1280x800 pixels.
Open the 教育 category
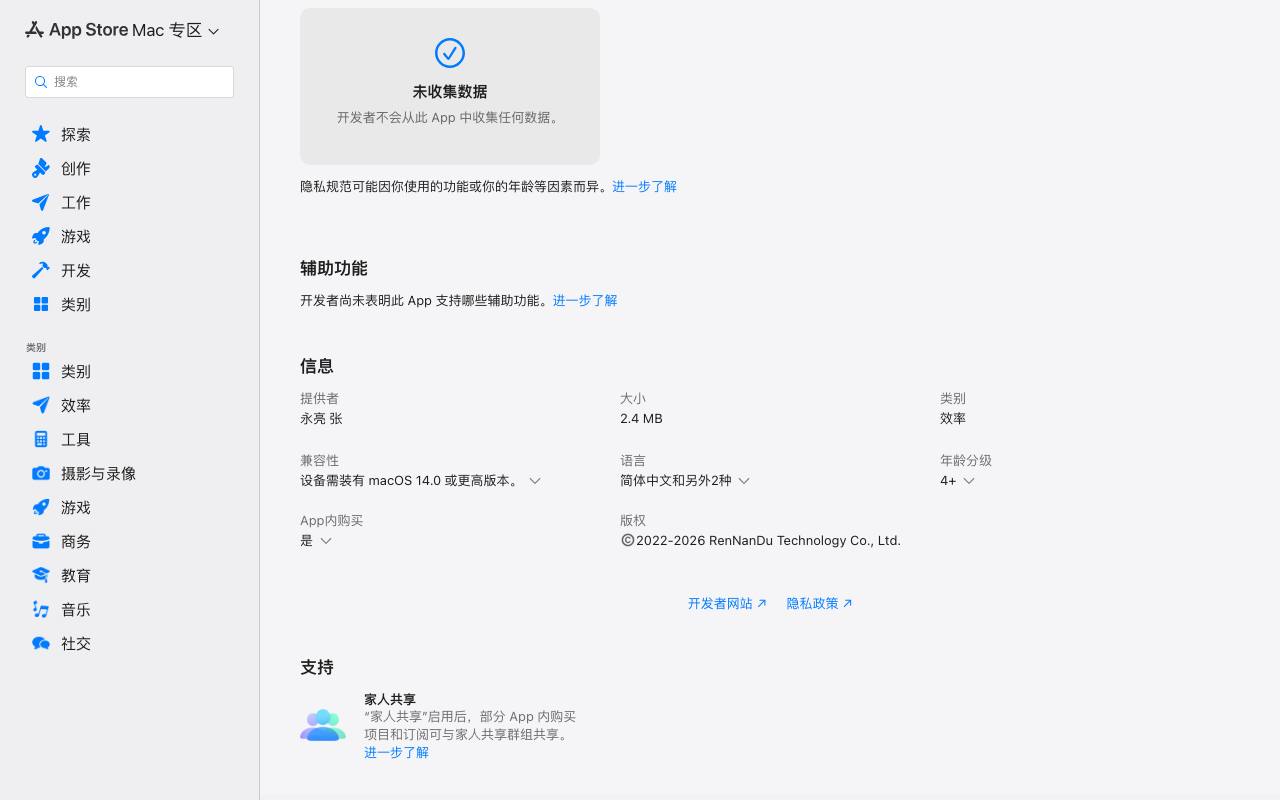129,575
